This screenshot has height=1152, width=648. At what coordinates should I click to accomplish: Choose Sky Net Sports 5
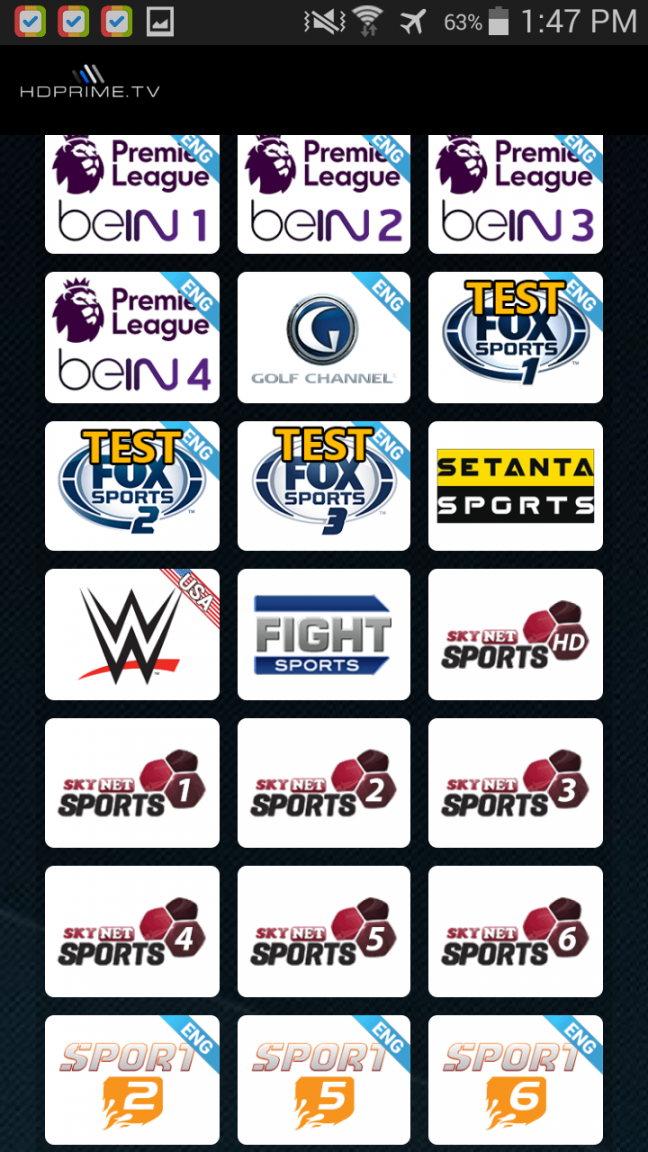click(x=324, y=931)
